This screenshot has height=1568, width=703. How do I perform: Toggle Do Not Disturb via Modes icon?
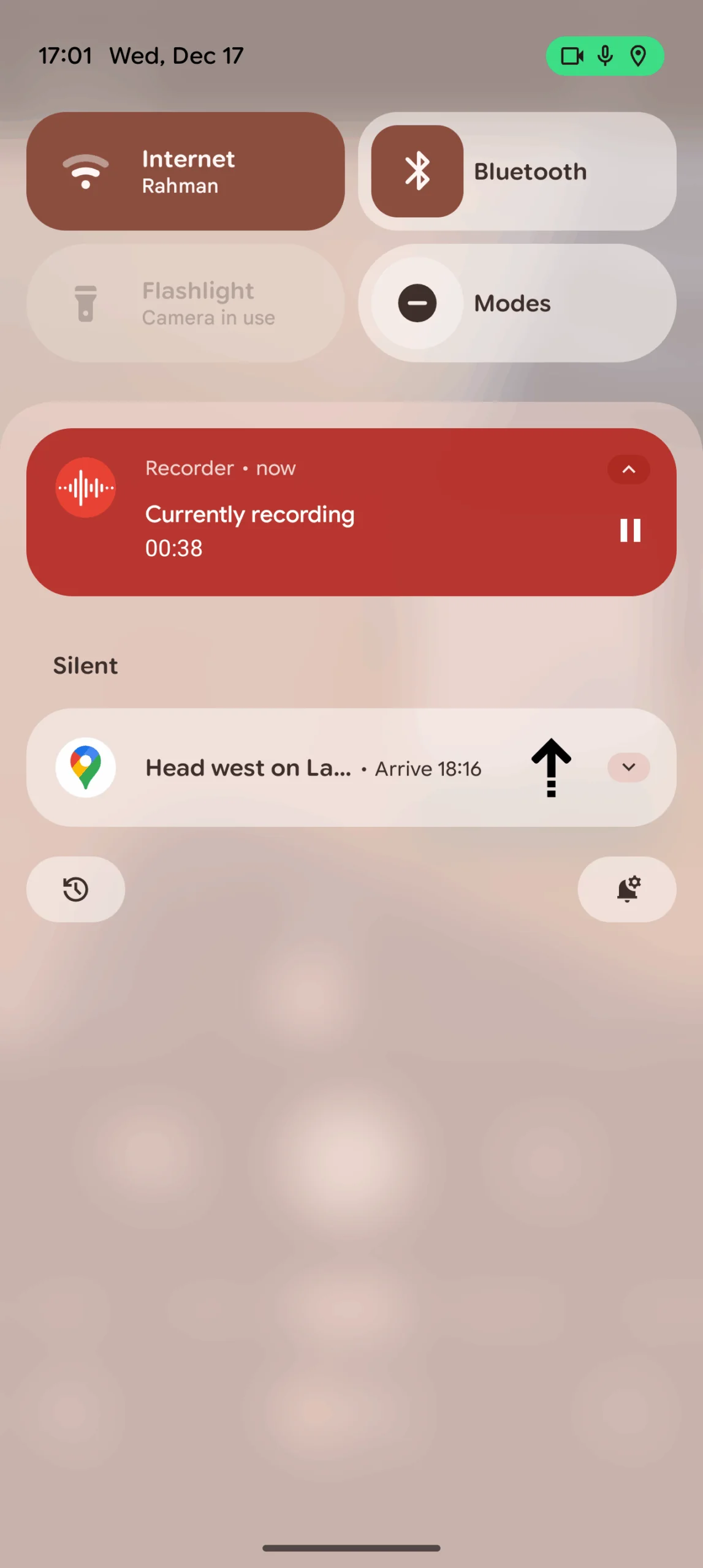click(x=417, y=303)
